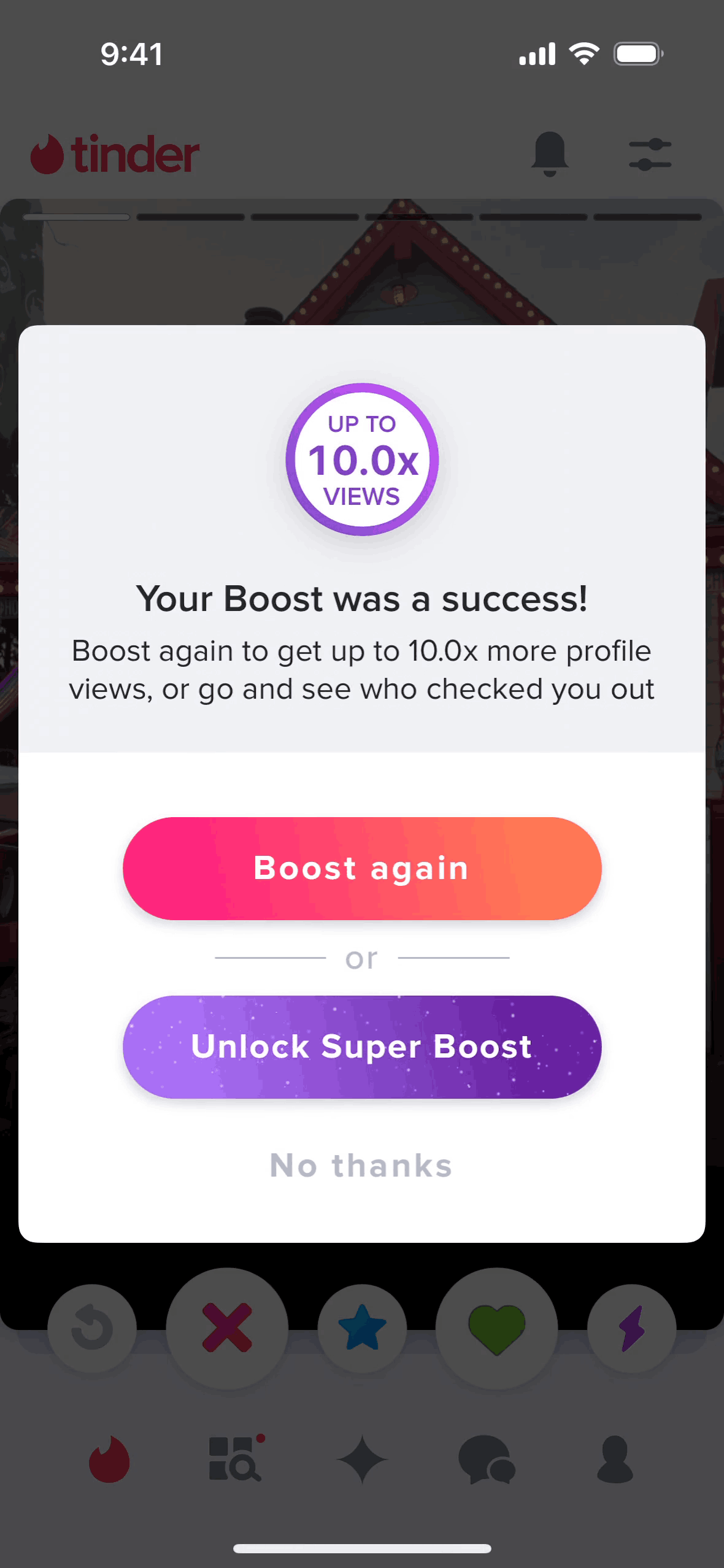Dismiss the dialog with No thanks
The image size is (724, 1568).
(x=361, y=1166)
